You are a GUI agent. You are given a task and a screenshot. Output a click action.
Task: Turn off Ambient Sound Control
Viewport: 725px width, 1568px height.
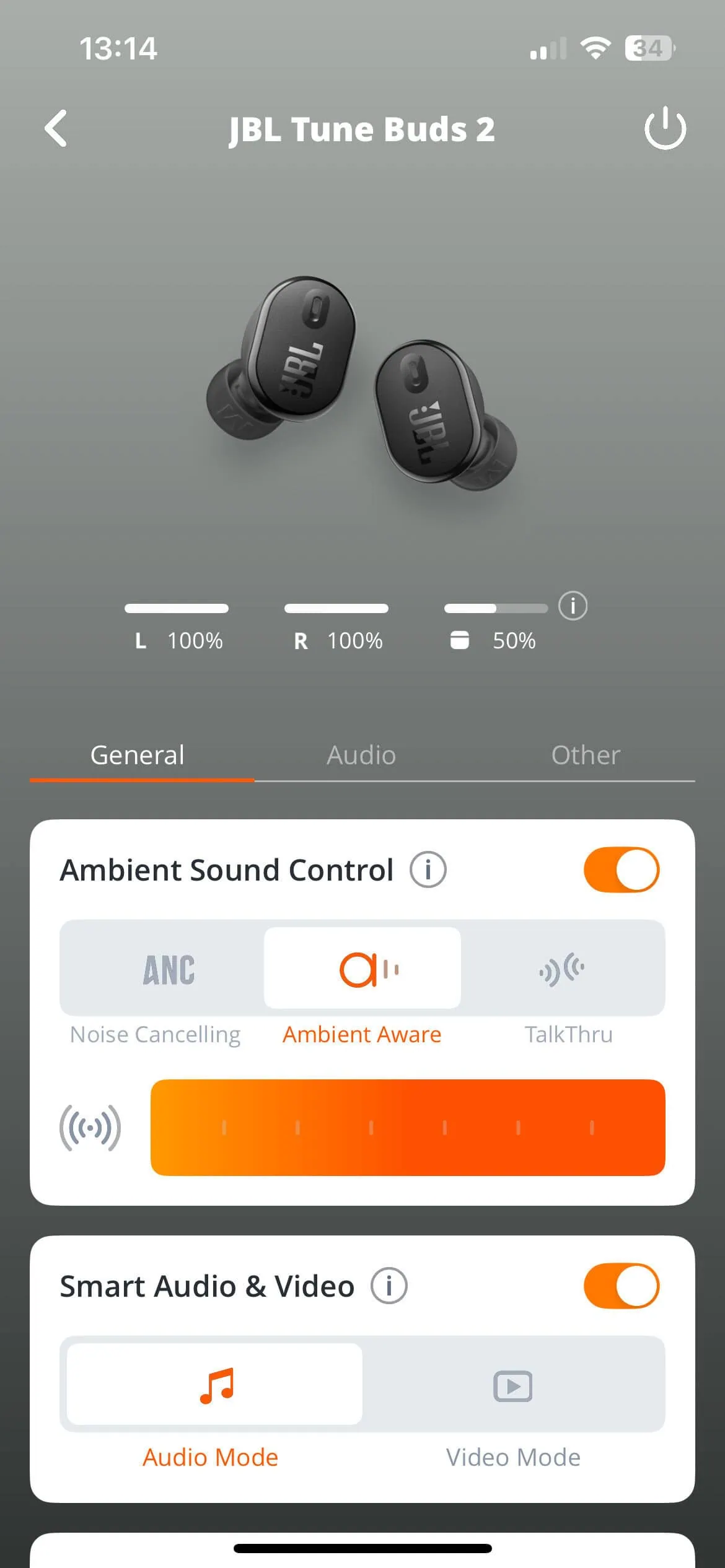pyautogui.click(x=621, y=869)
